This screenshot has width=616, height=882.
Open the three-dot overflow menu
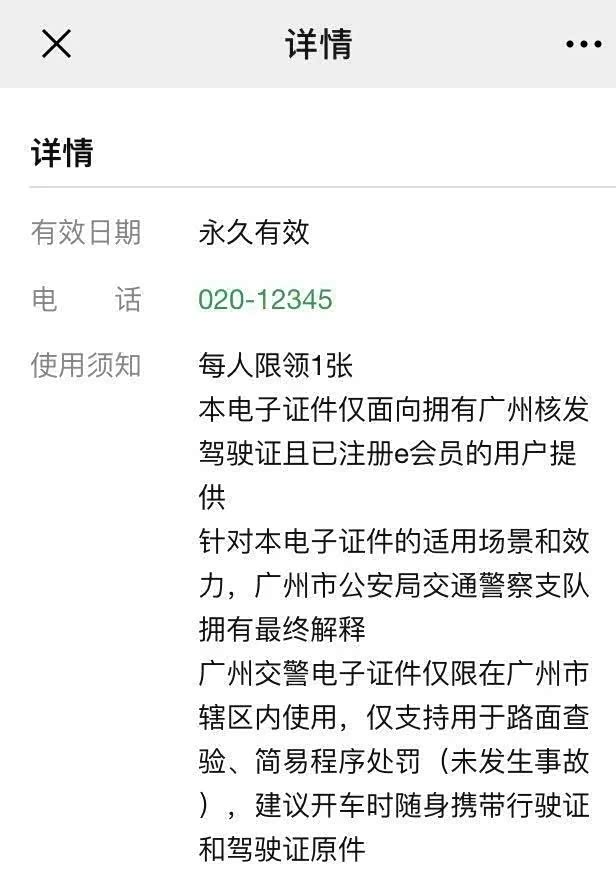(x=583, y=44)
